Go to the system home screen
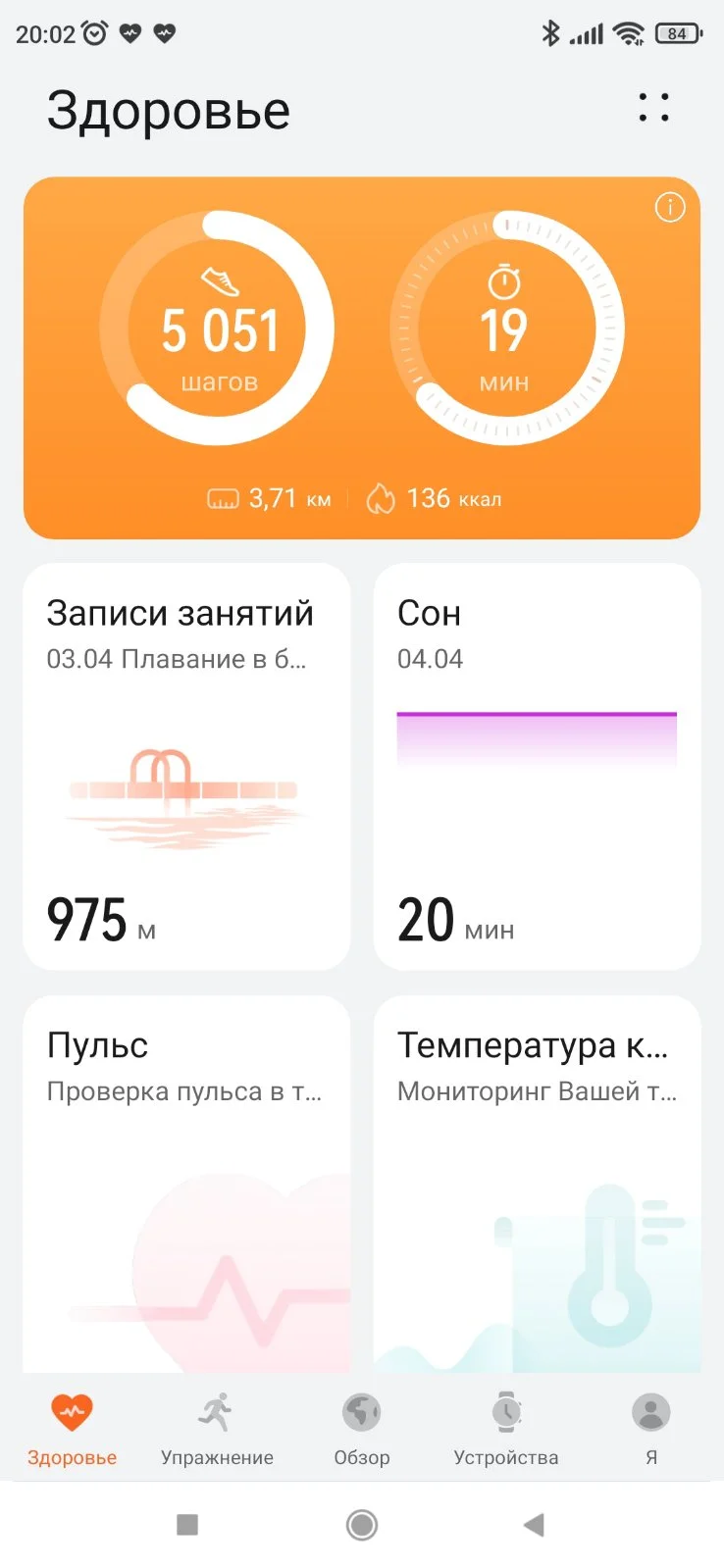 click(x=362, y=1524)
